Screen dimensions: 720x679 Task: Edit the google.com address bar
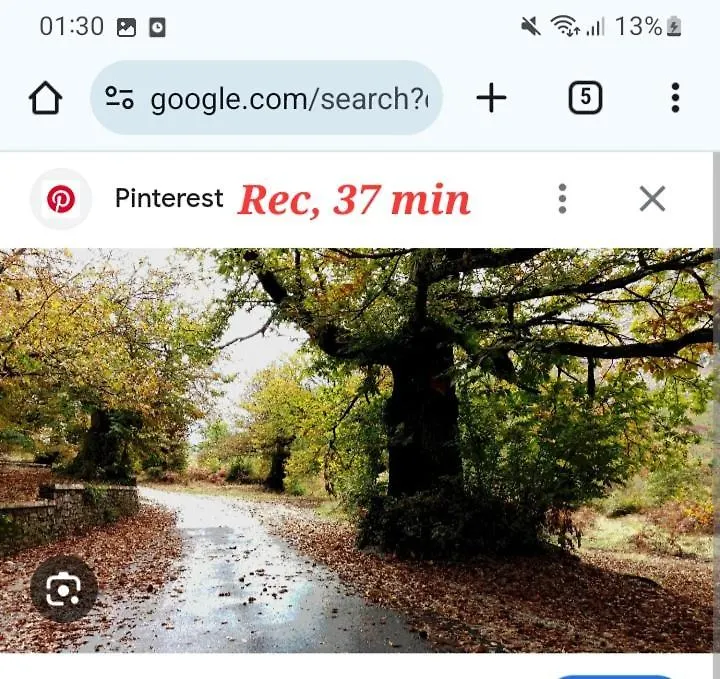[x=288, y=98]
